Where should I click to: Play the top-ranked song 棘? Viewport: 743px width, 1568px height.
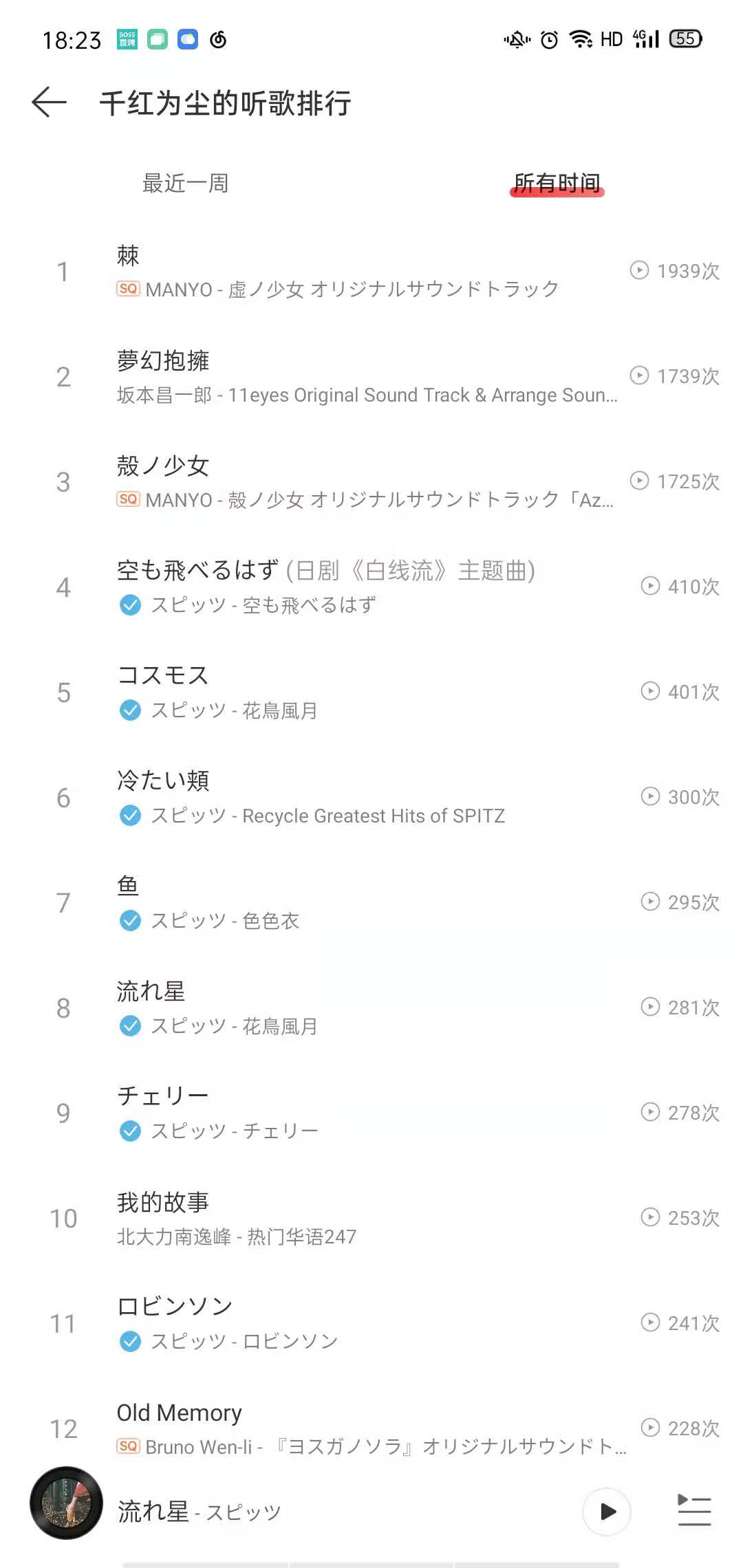coord(337,272)
